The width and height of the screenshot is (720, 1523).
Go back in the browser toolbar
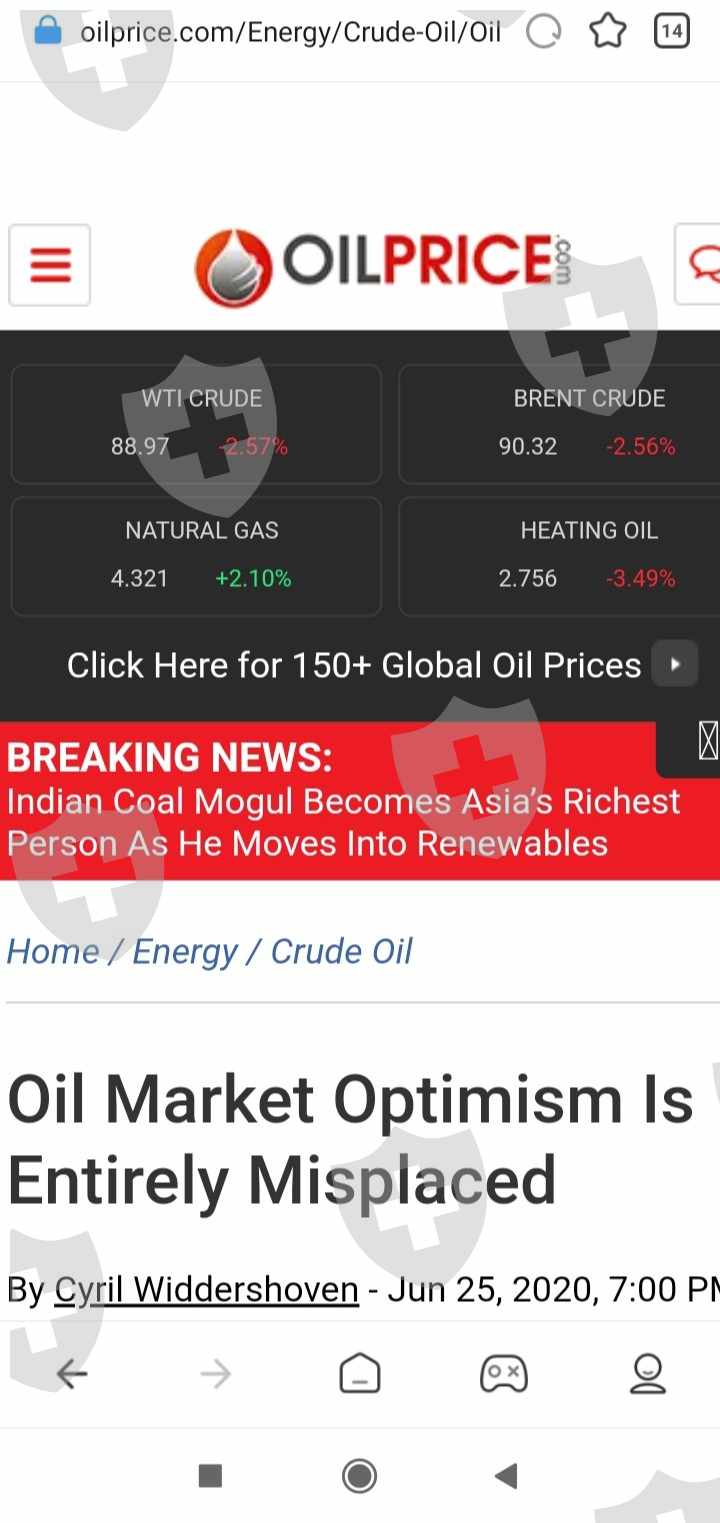coord(72,1374)
